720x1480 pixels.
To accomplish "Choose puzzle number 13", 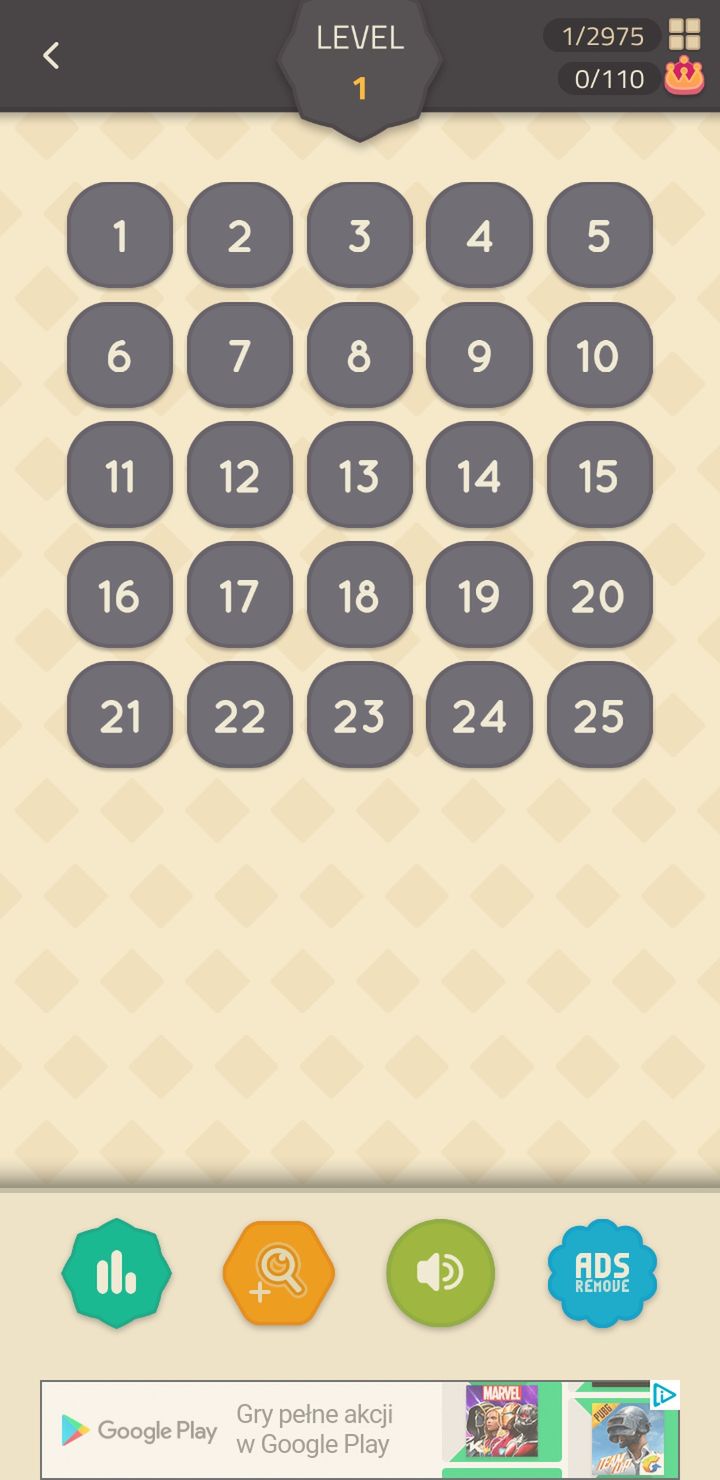I will pos(360,475).
